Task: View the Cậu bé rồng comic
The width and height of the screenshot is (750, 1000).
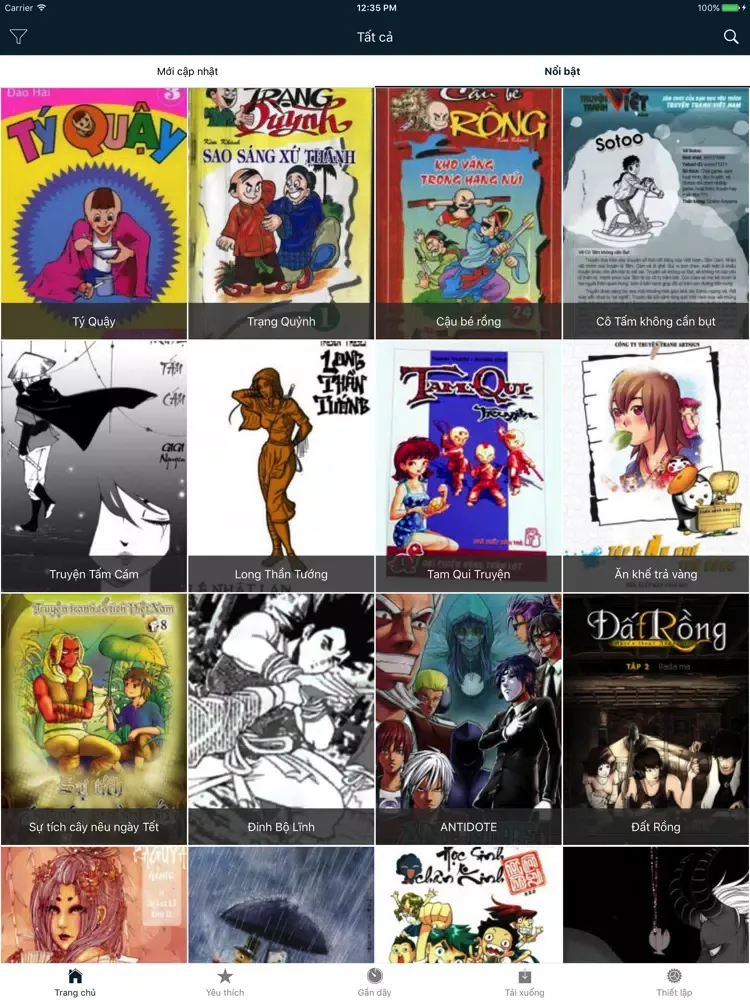Action: [469, 213]
